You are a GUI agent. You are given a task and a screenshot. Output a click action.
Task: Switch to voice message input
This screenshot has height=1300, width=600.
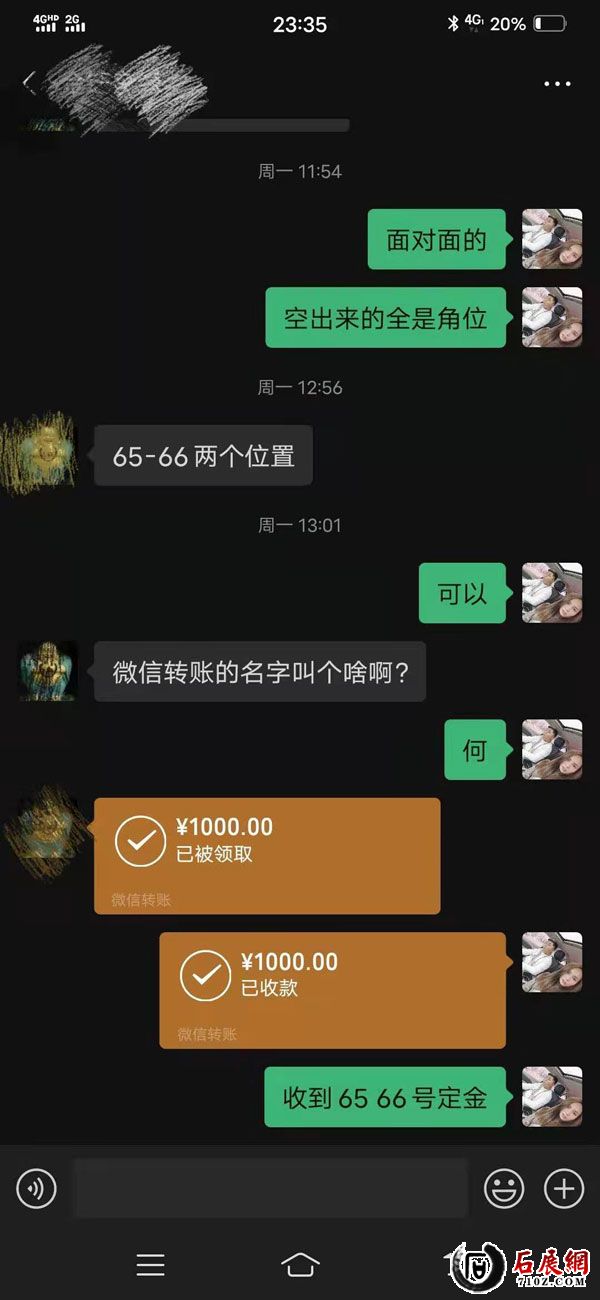(37, 1189)
